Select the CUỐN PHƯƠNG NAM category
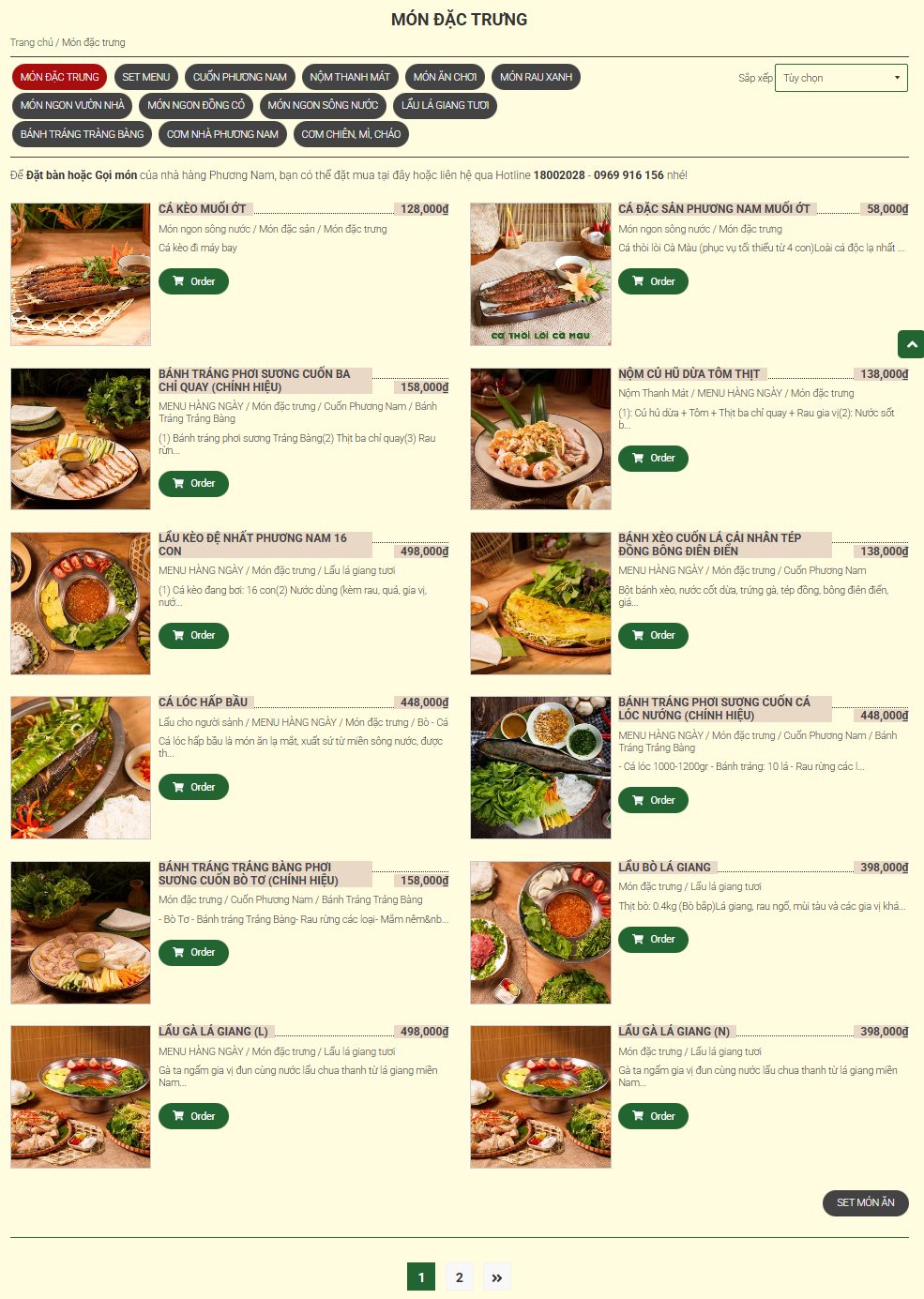 tap(240, 77)
